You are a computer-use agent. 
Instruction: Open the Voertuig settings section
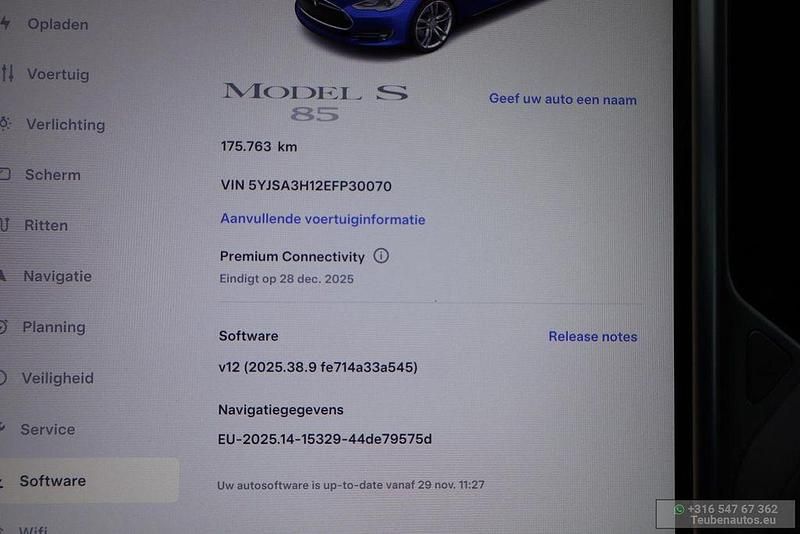point(57,74)
